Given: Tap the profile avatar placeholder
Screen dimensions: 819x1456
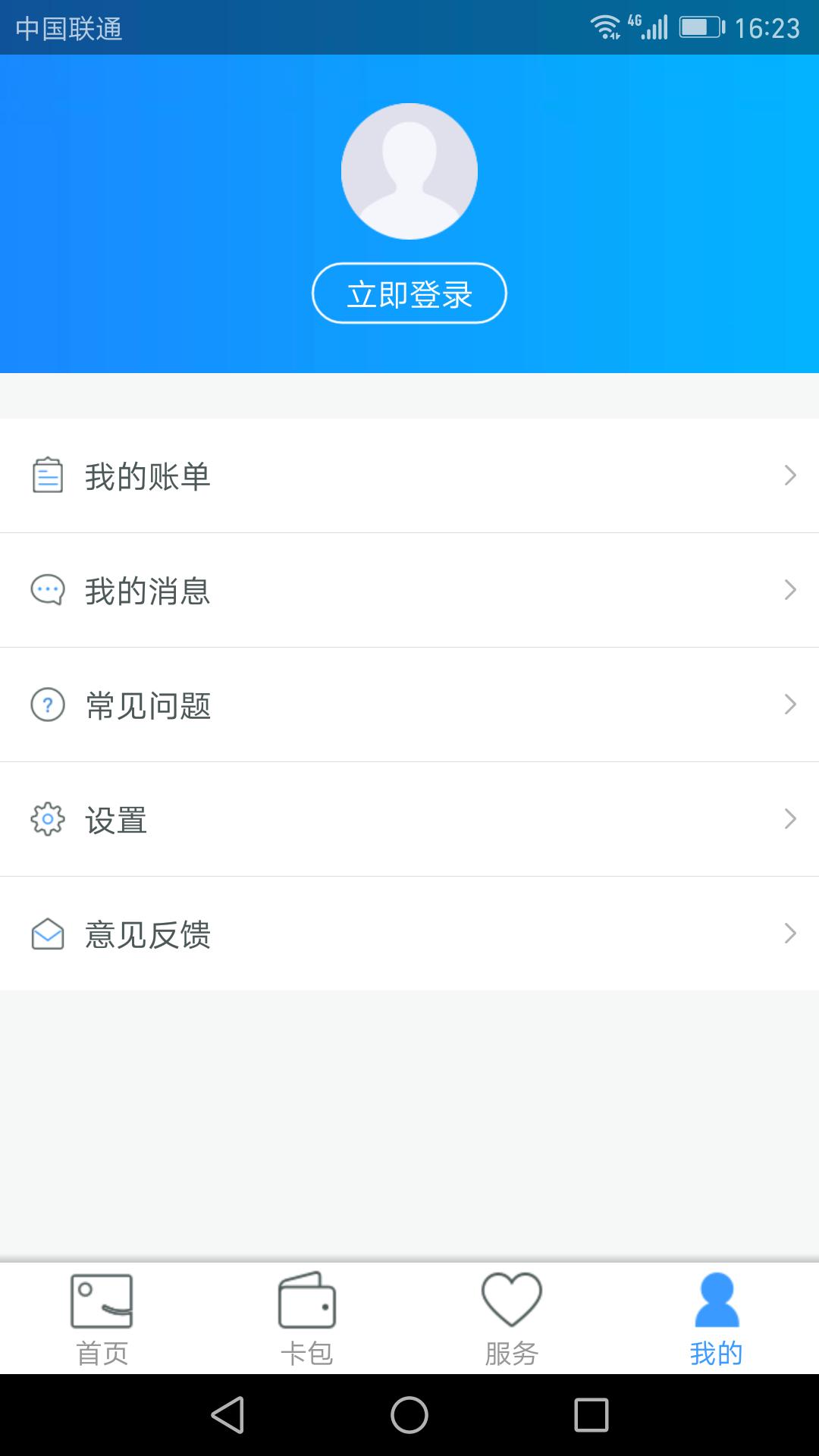Looking at the screenshot, I should click(409, 171).
